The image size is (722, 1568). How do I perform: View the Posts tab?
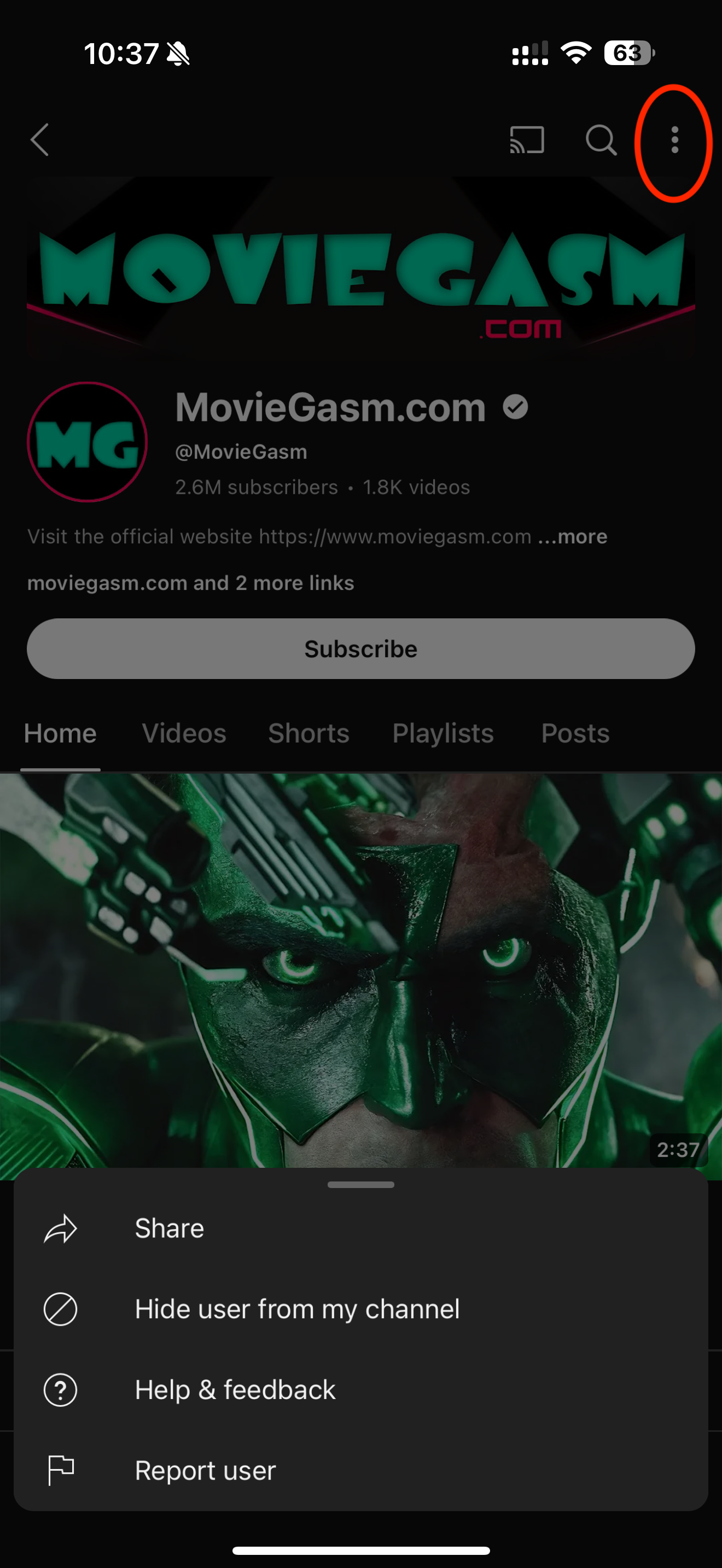click(x=575, y=734)
